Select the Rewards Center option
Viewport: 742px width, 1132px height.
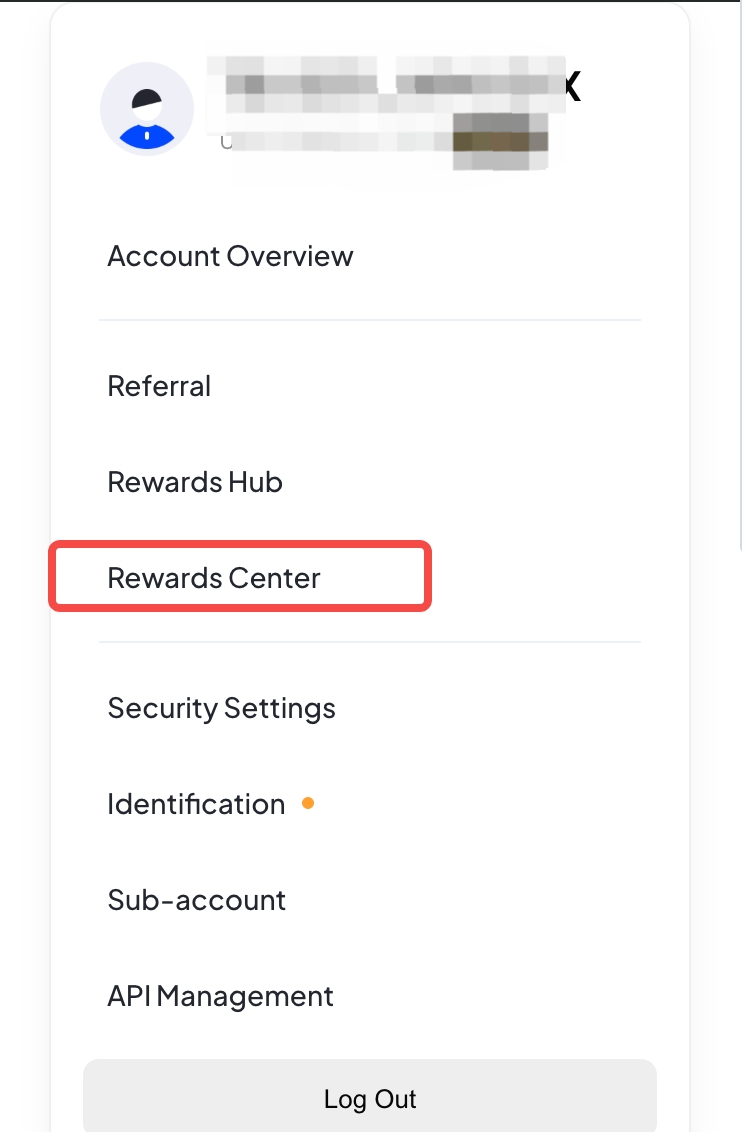pos(214,578)
